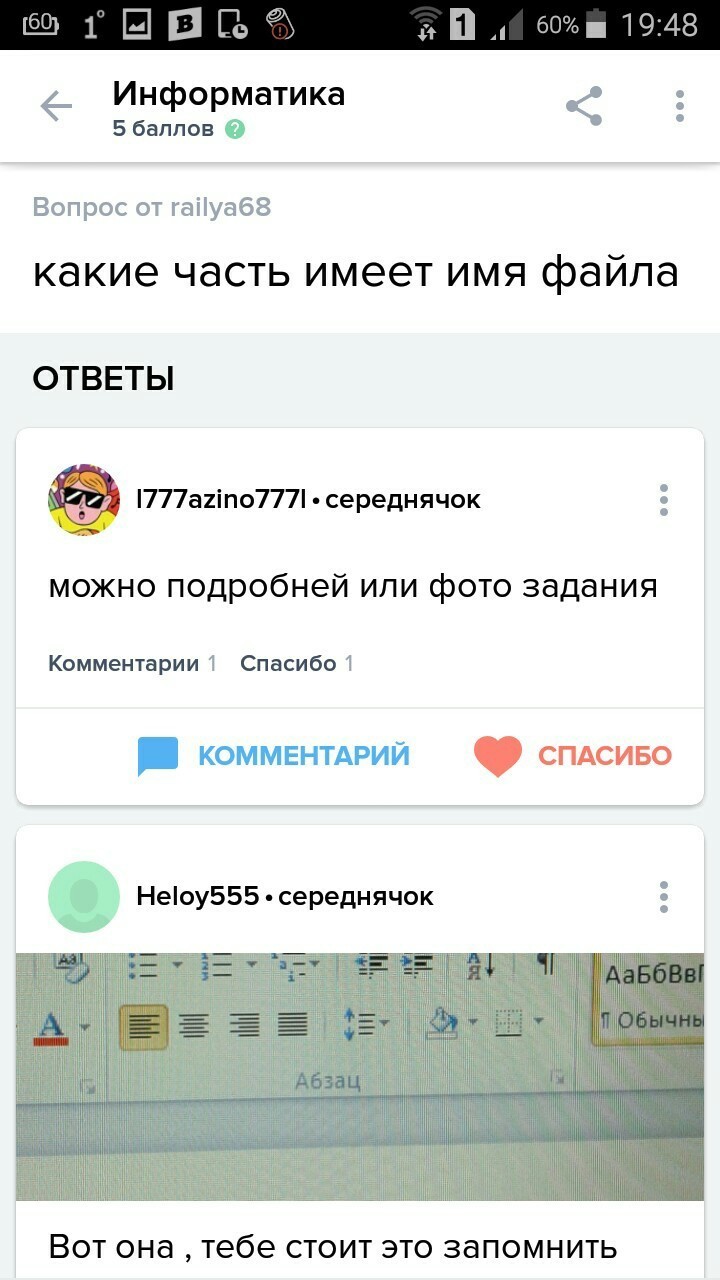Open the top bar overflow menu

680,106
